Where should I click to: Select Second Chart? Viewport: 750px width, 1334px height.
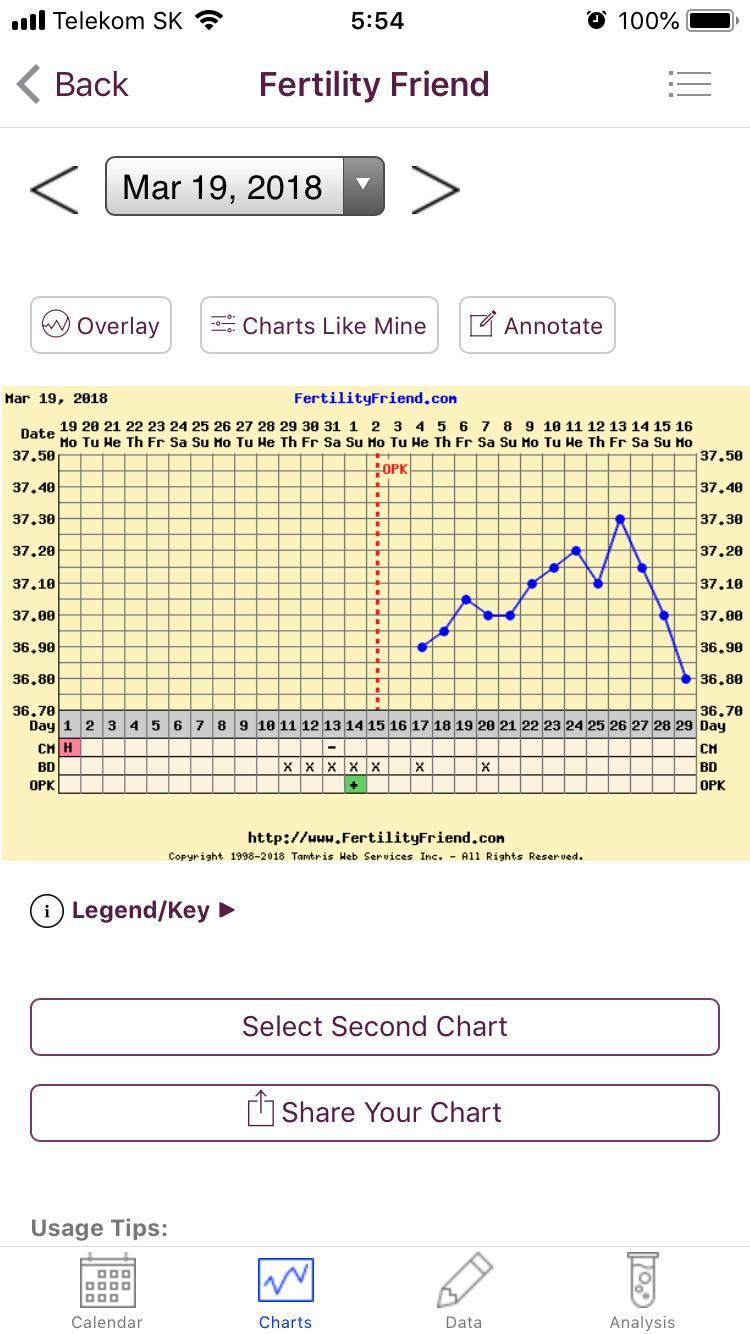(x=375, y=1026)
